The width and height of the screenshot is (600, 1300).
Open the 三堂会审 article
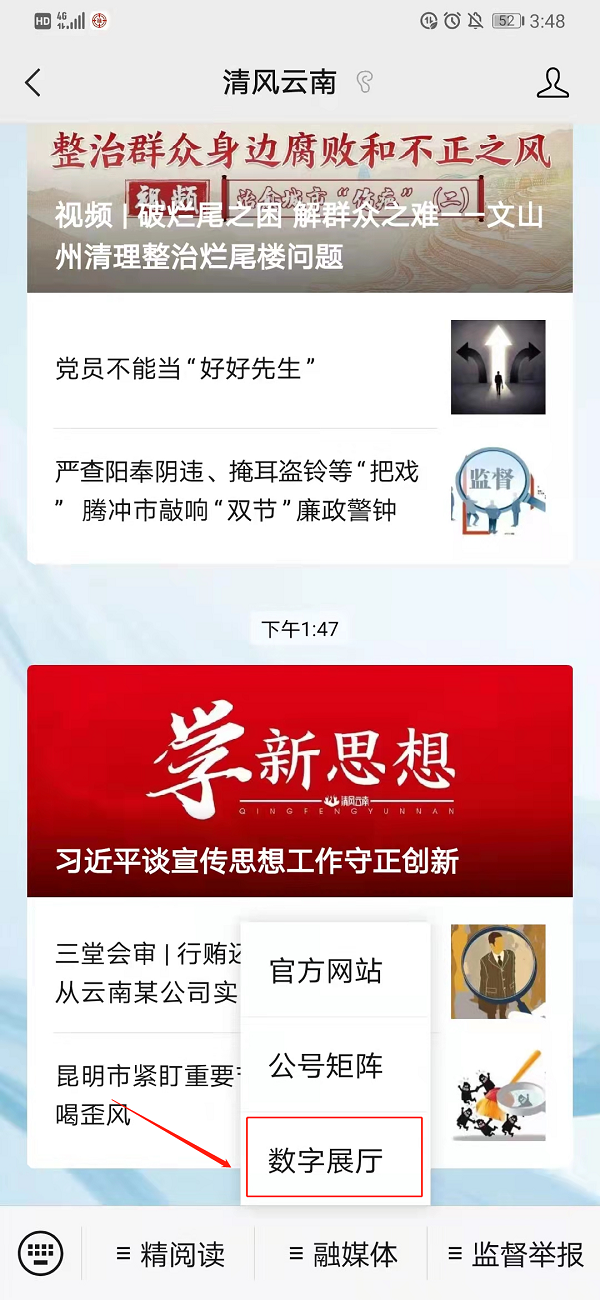tap(145, 972)
